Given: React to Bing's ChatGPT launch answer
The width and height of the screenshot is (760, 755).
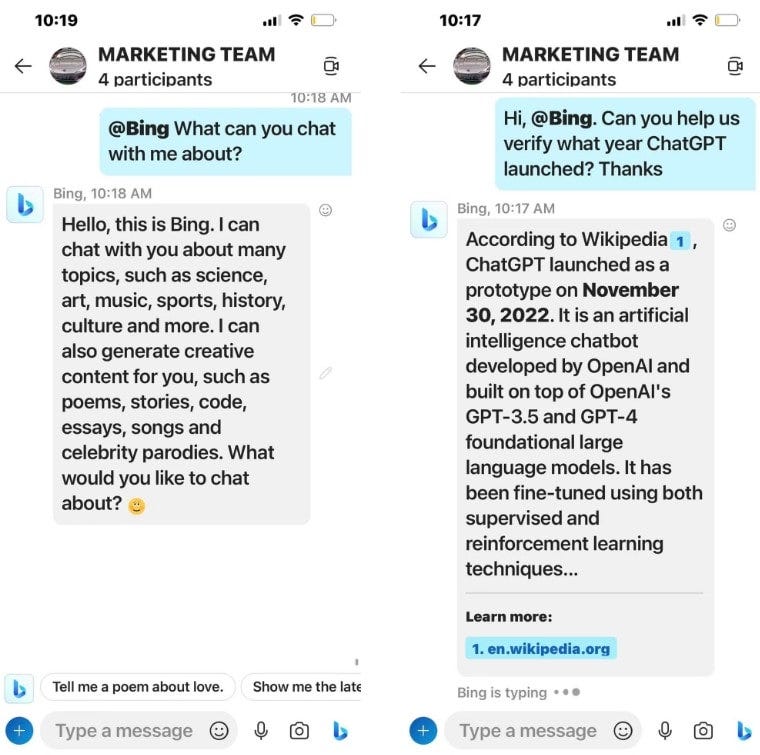Looking at the screenshot, I should [729, 225].
